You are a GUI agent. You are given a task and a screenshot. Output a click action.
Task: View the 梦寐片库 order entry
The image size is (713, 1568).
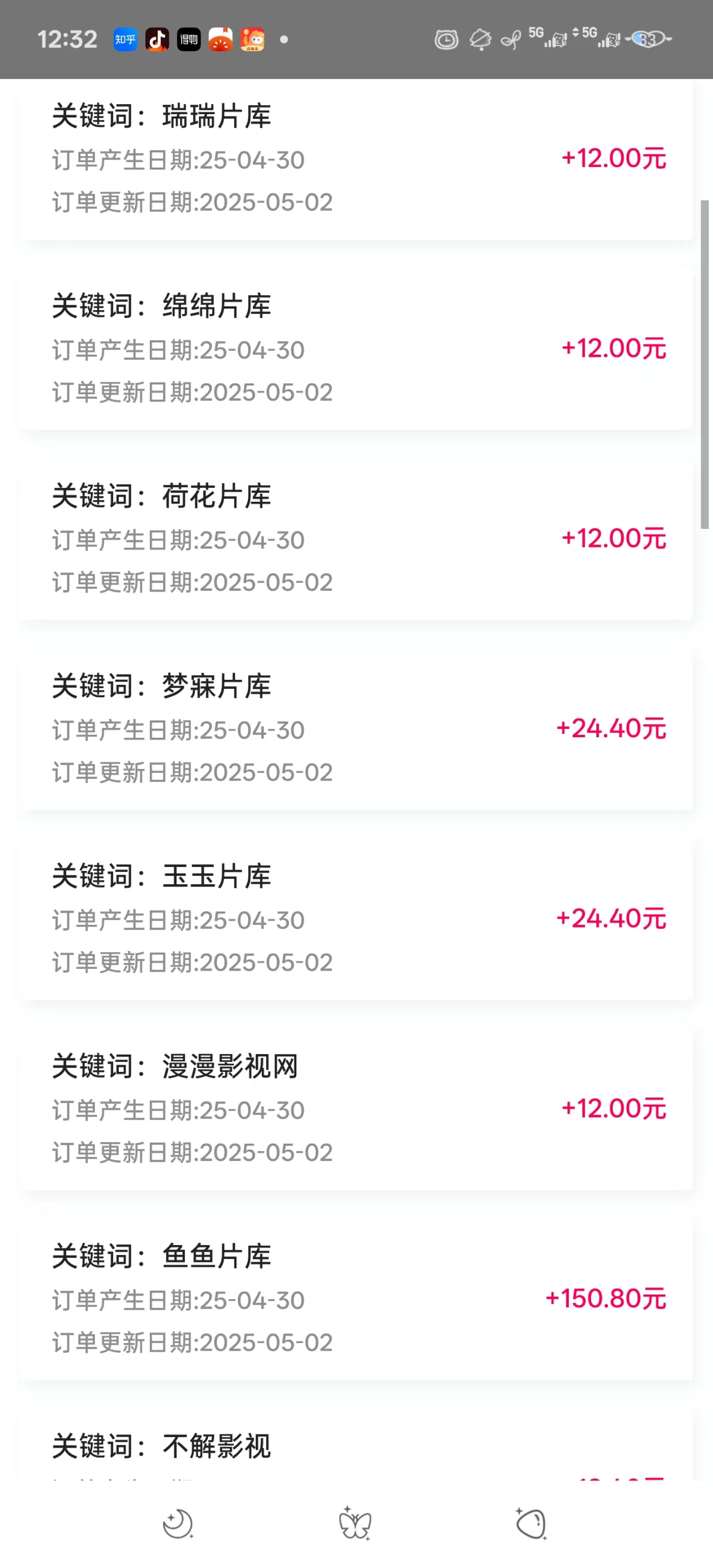click(356, 729)
